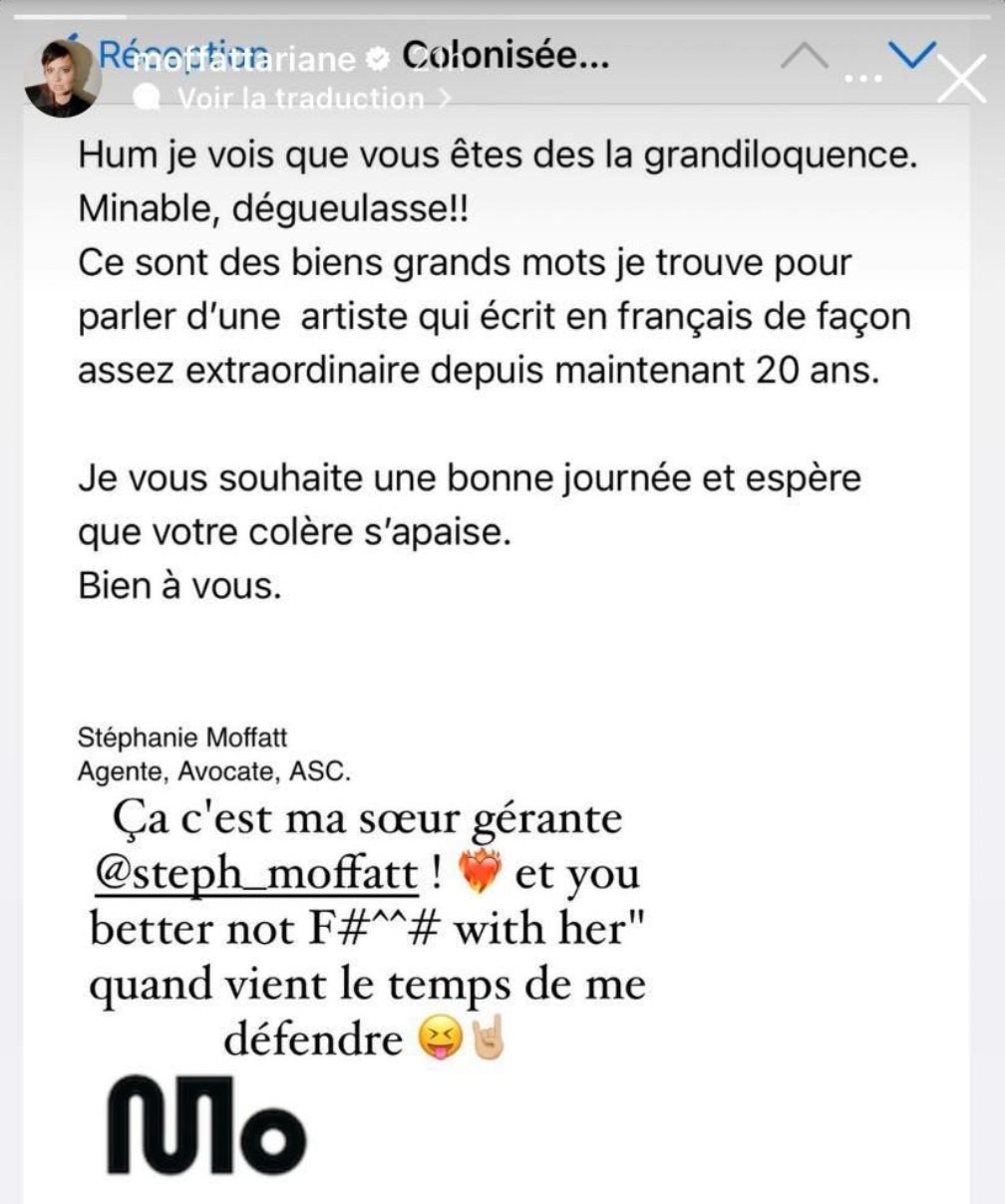
Task: Tap the rock-hand emoji after défendre
Action: pyautogui.click(x=488, y=1037)
